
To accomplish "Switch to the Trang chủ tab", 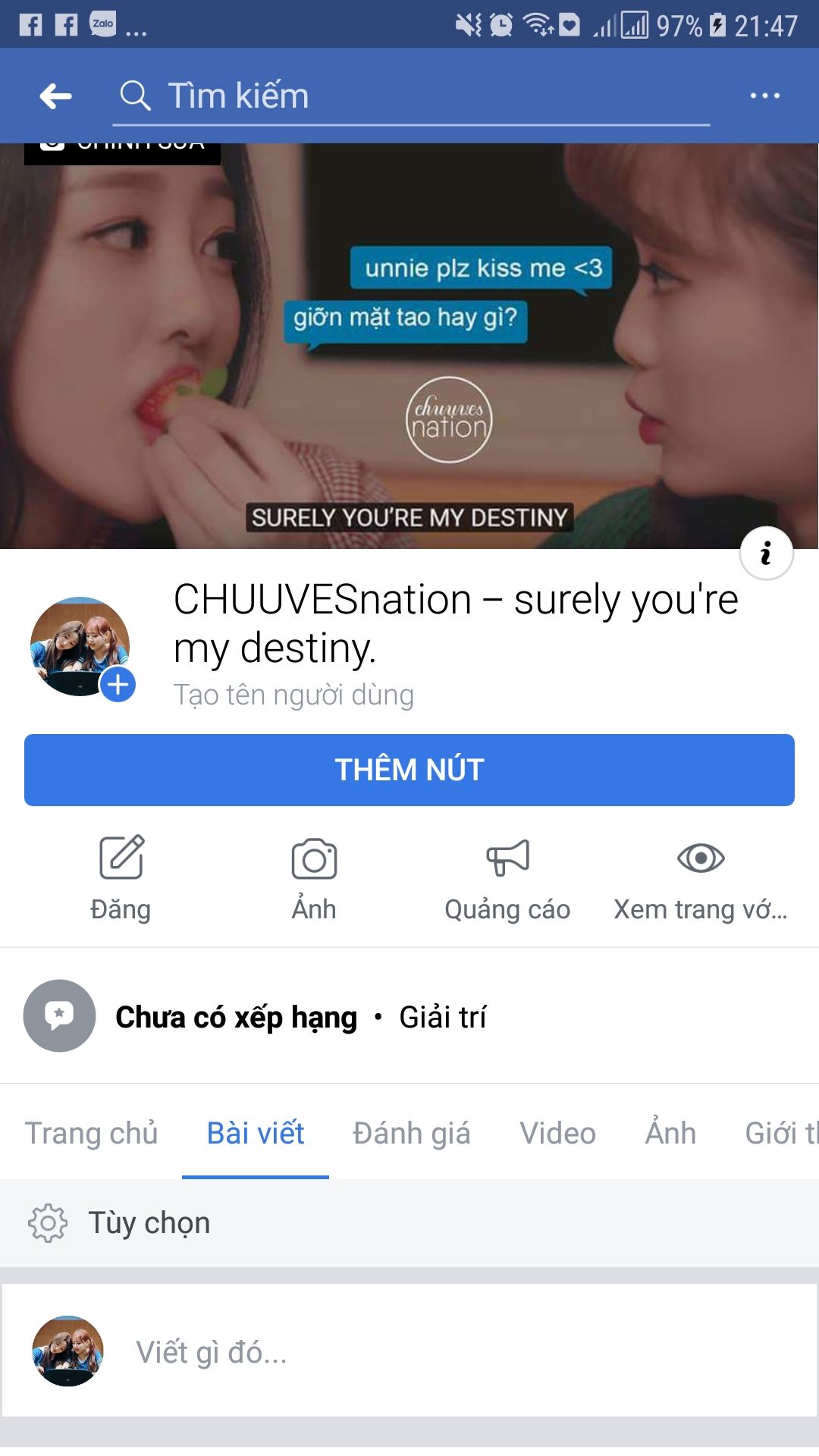I will (x=91, y=1133).
